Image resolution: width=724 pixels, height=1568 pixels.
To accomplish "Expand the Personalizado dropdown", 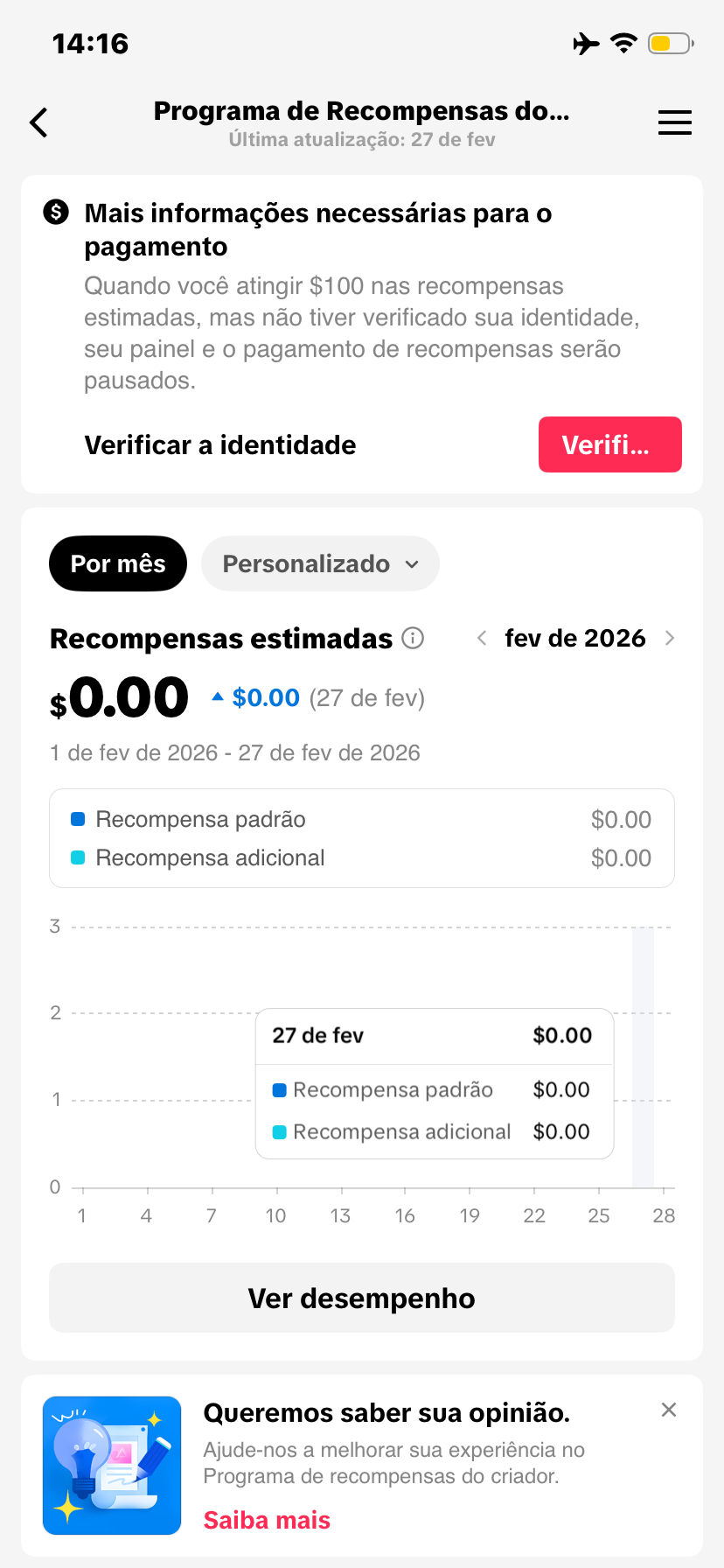I will coord(320,563).
